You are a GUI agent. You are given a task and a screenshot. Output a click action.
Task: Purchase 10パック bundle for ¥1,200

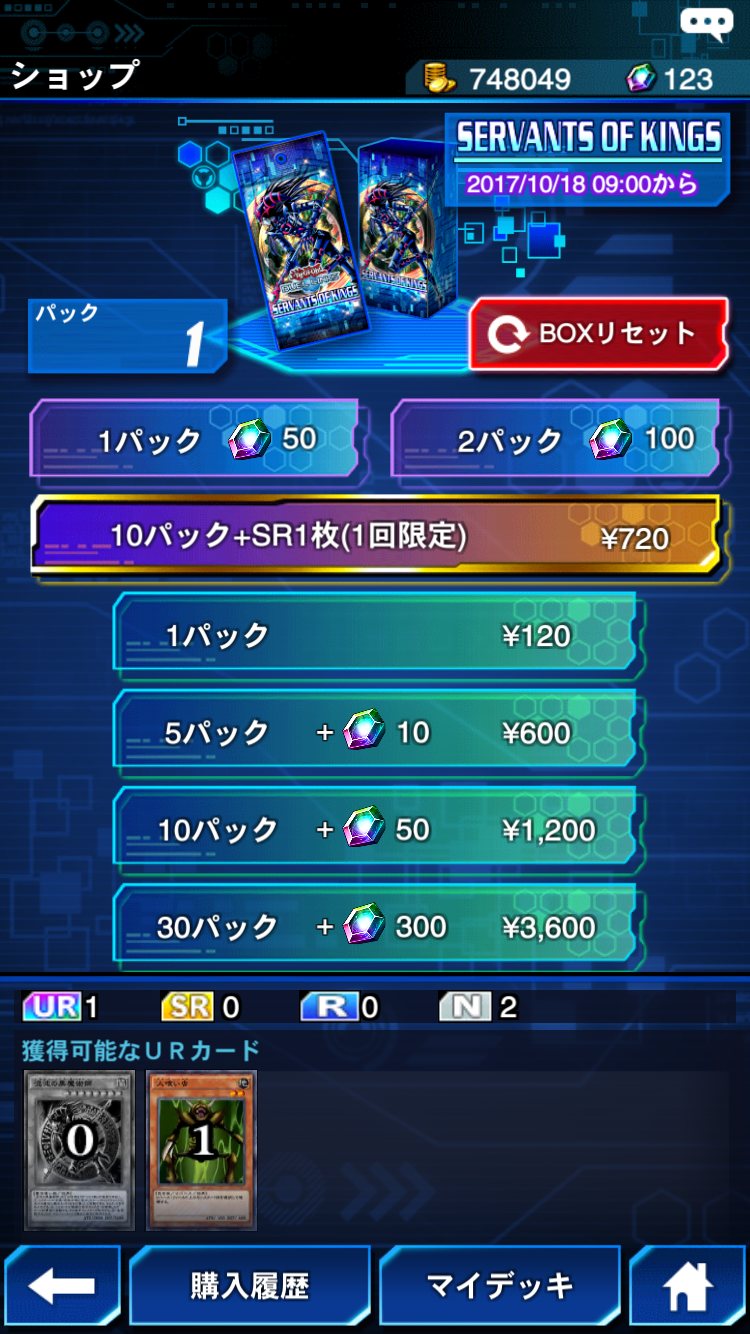pos(375,829)
